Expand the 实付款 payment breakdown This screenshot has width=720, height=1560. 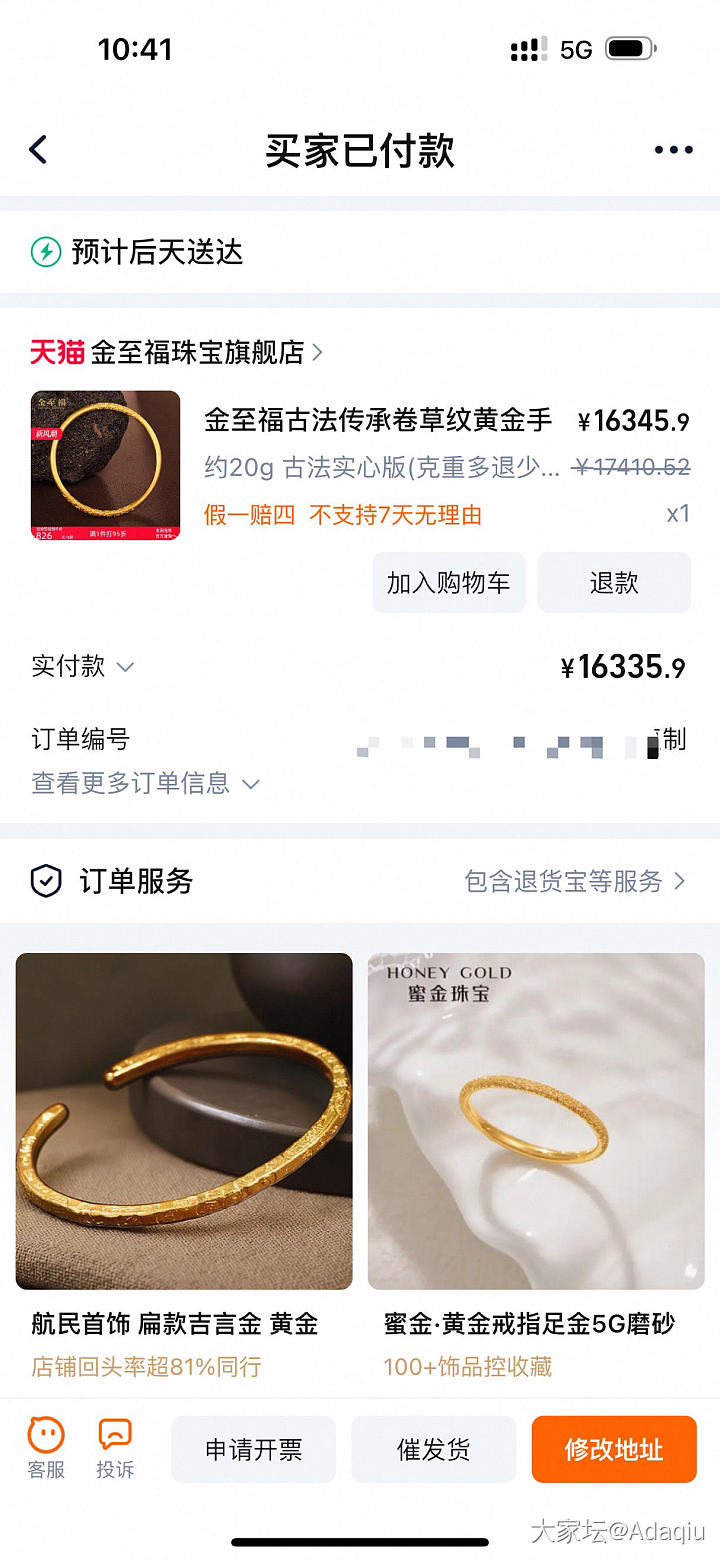click(x=83, y=666)
